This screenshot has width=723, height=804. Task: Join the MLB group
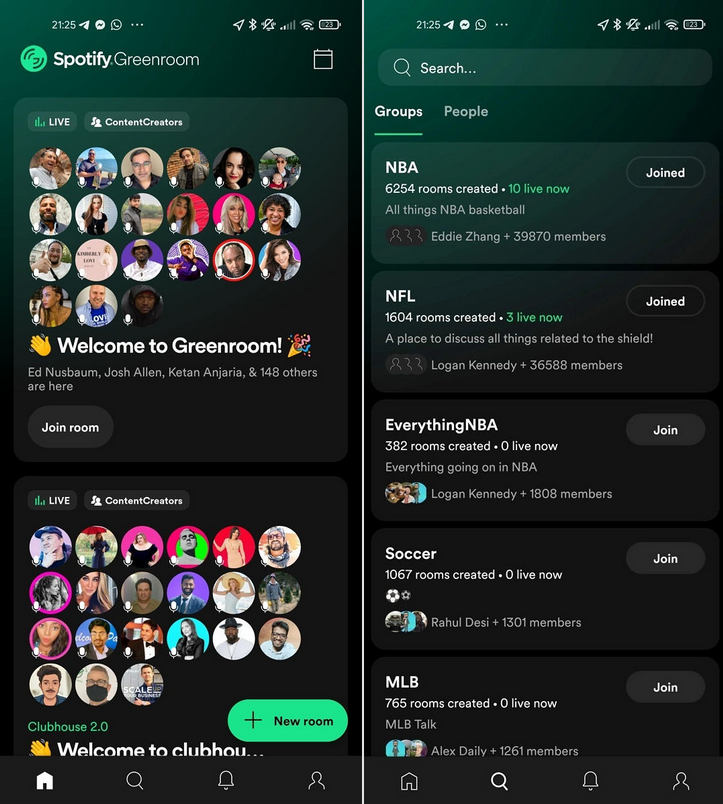[x=665, y=687]
